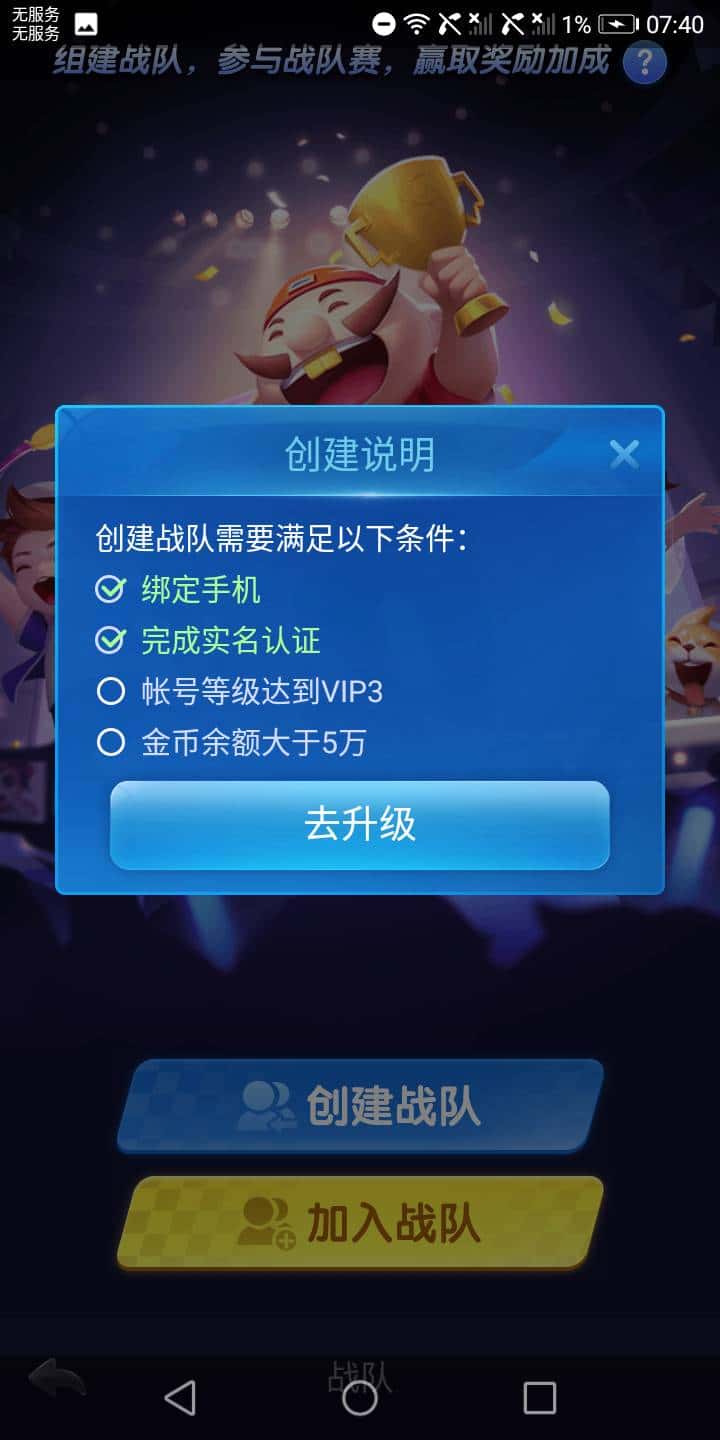
Task: Close the 创建说明 dialog with the X
Action: pyautogui.click(x=625, y=453)
